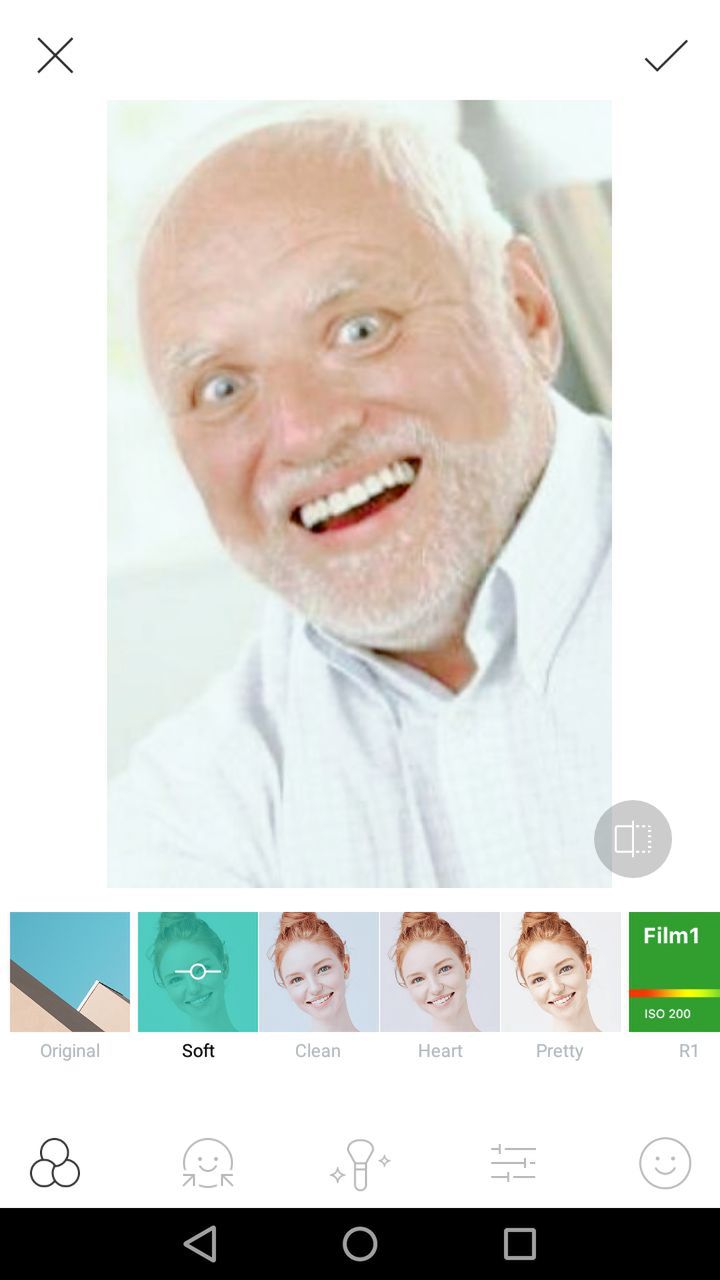Close the editor with the X icon
The width and height of the screenshot is (720, 1280).
tap(55, 56)
